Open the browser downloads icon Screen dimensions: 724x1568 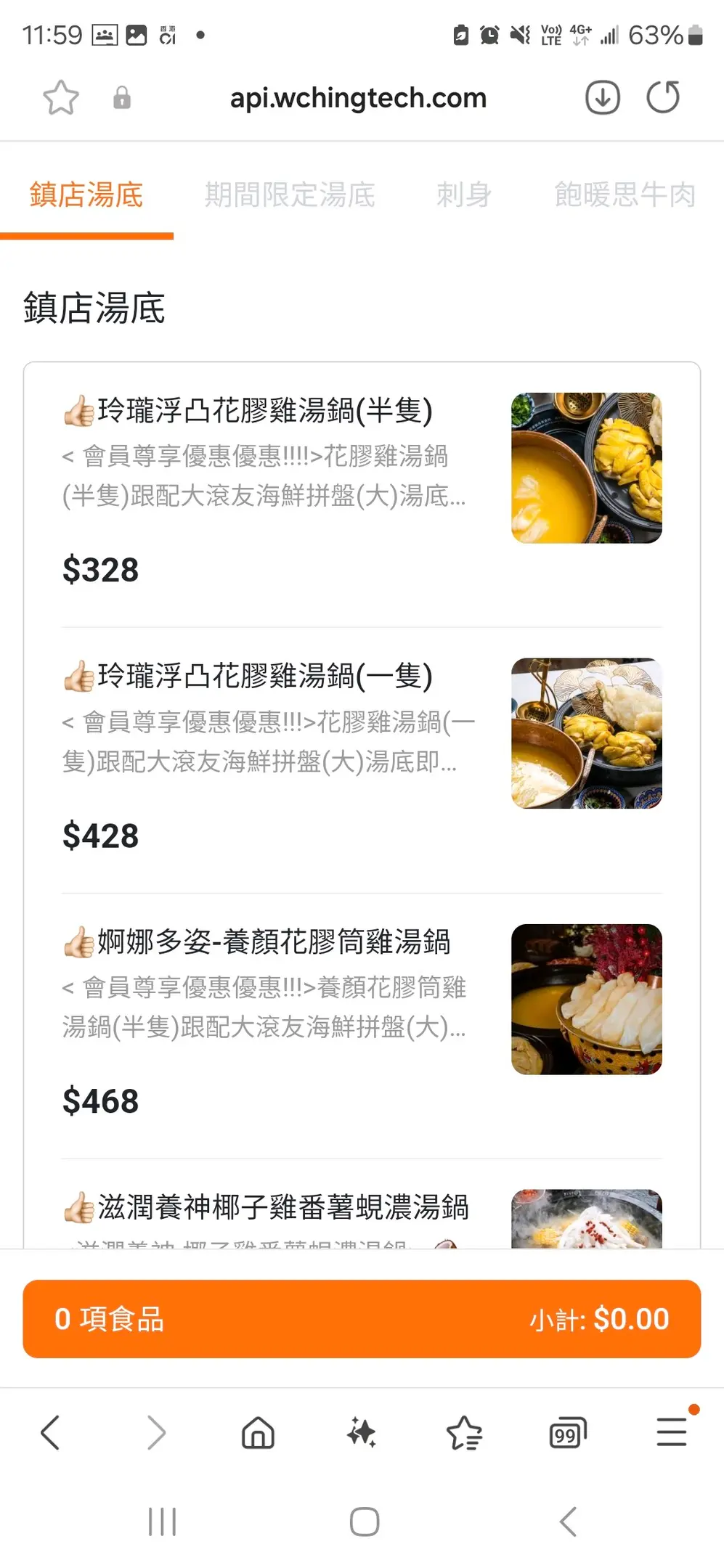(x=602, y=97)
